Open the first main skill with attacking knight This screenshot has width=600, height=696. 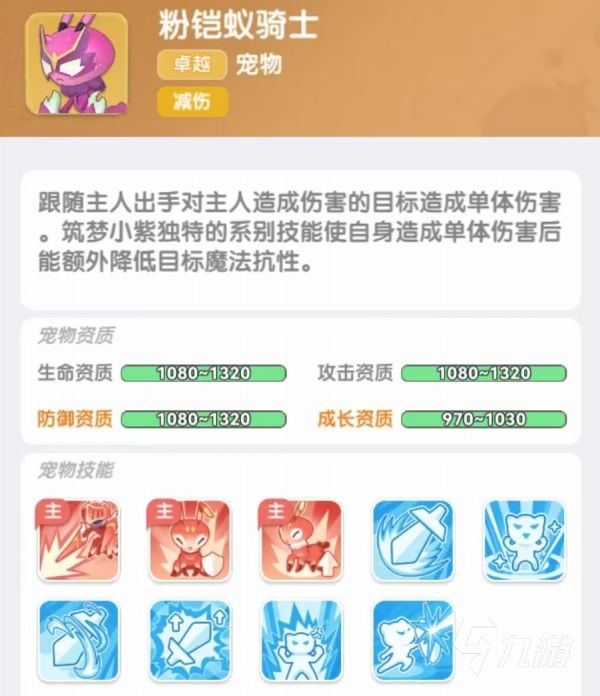76,540
